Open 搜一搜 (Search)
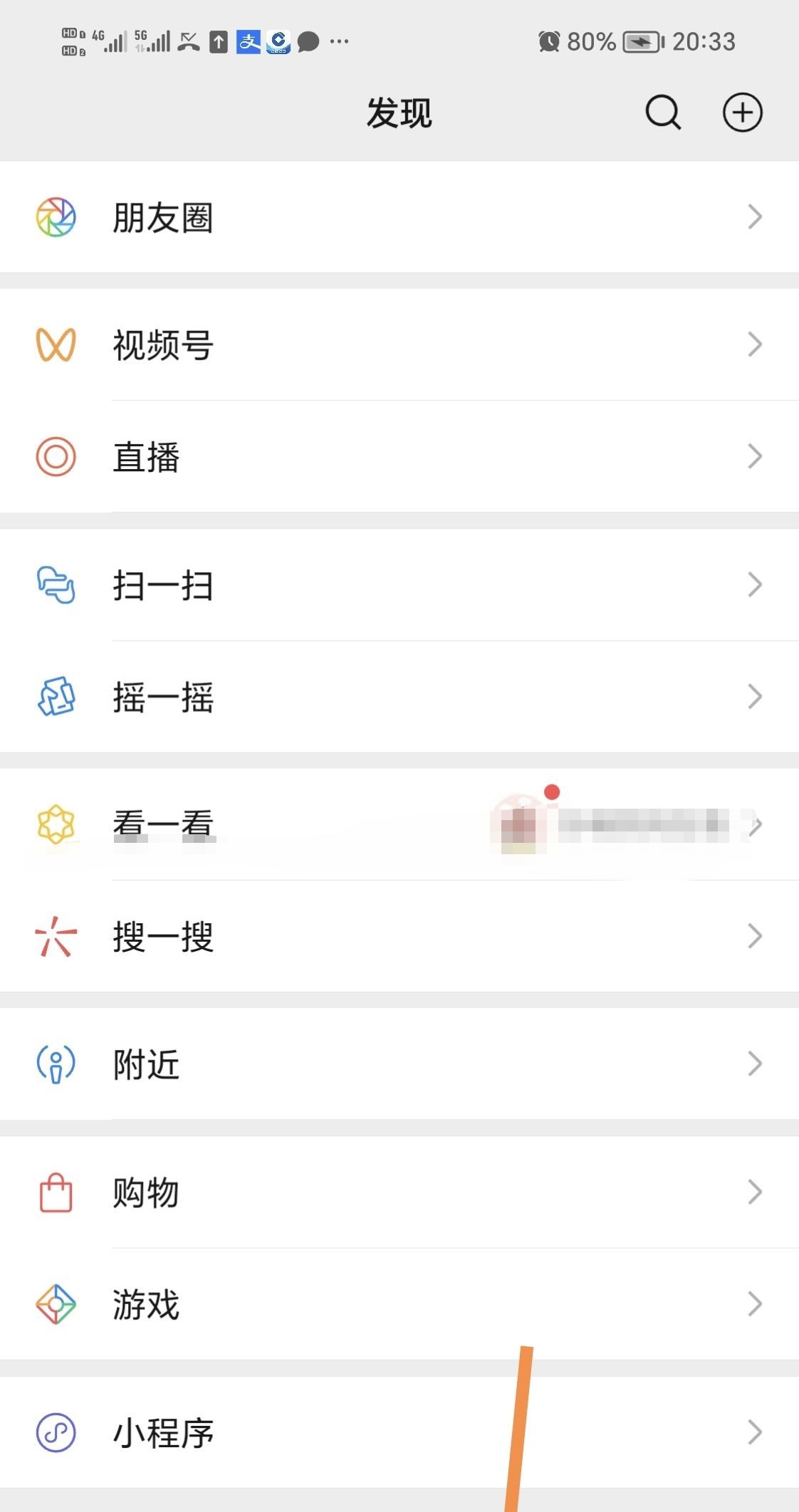Screen dimensions: 799x1512 point(164,936)
